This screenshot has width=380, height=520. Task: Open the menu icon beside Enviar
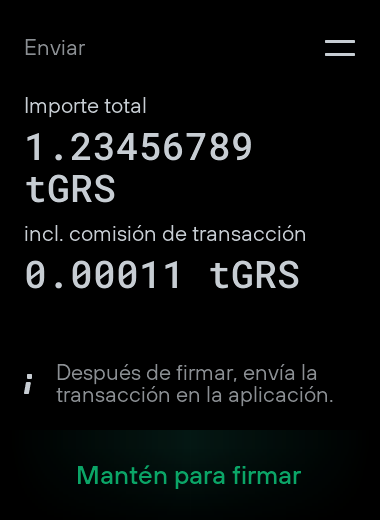pyautogui.click(x=340, y=48)
